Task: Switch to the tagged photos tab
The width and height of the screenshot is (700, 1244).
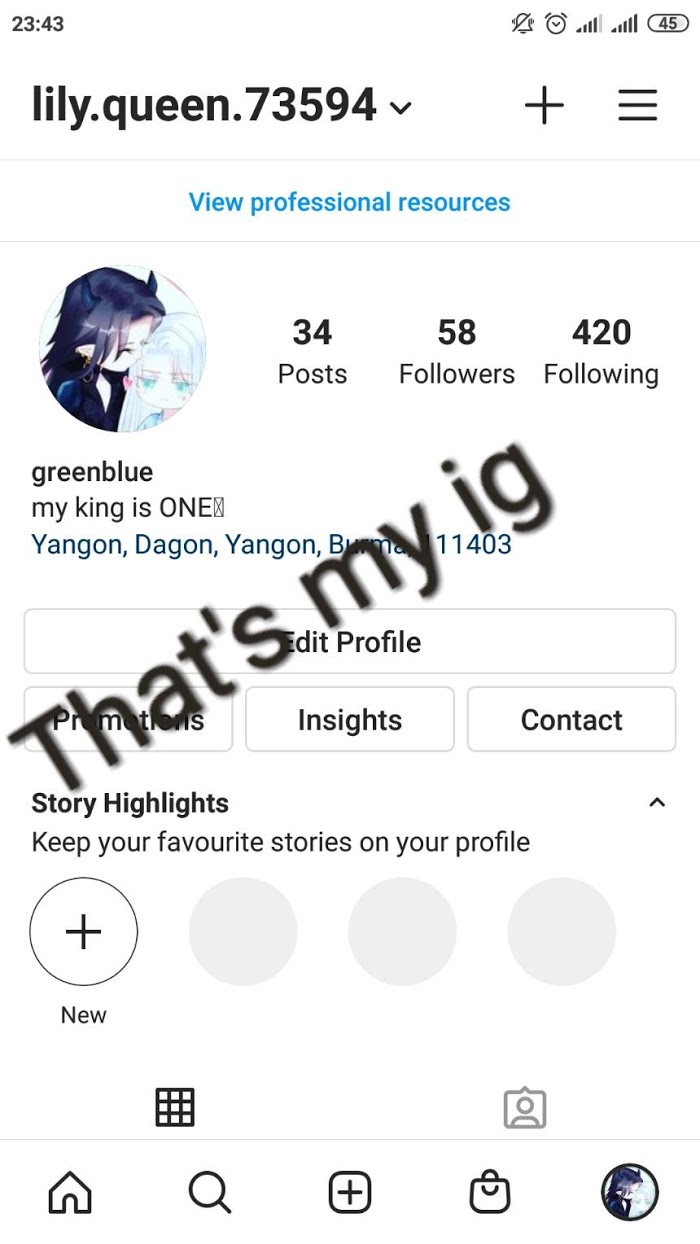Action: click(x=524, y=1108)
